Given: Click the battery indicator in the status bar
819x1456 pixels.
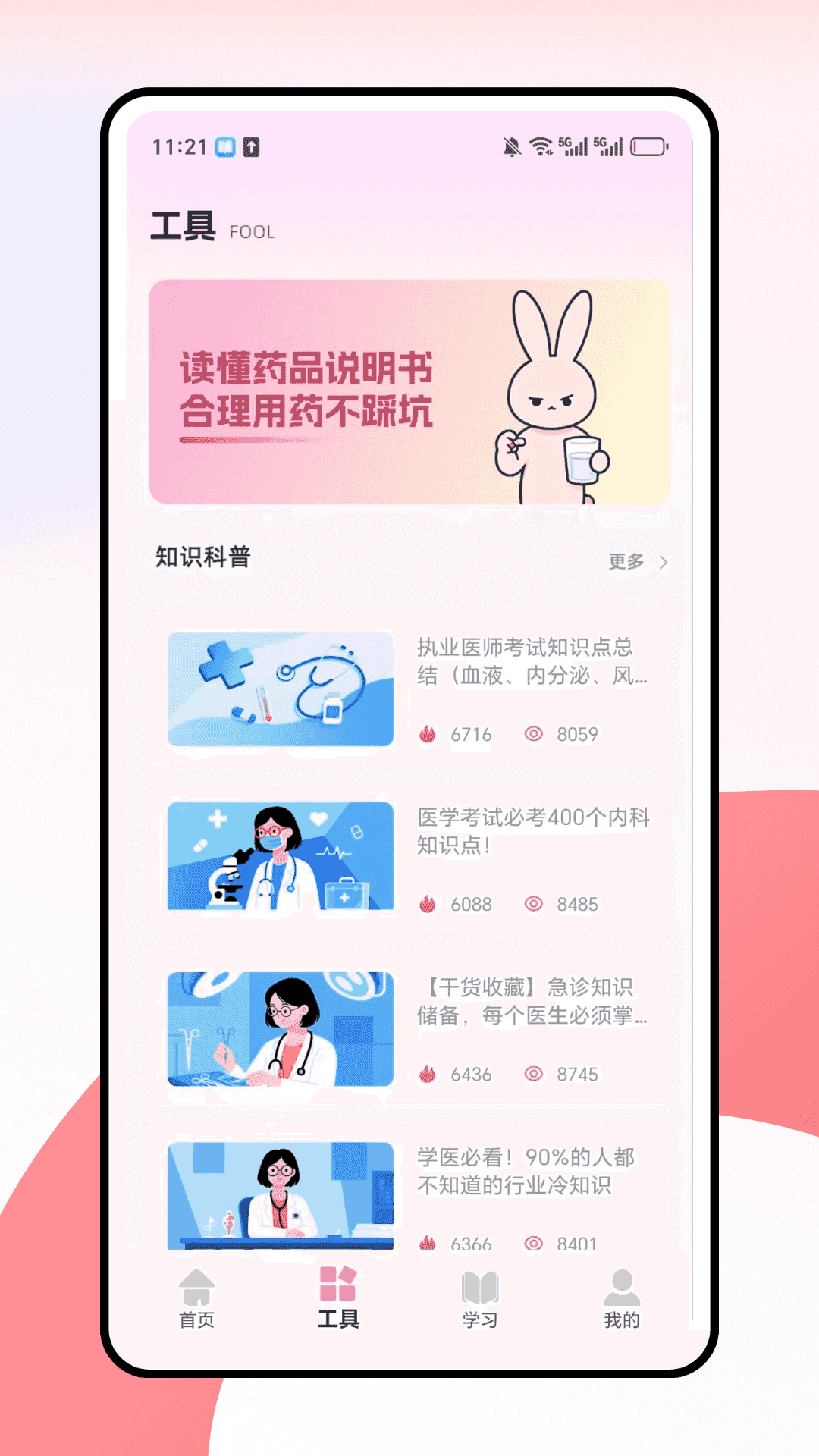Looking at the screenshot, I should click(x=648, y=146).
